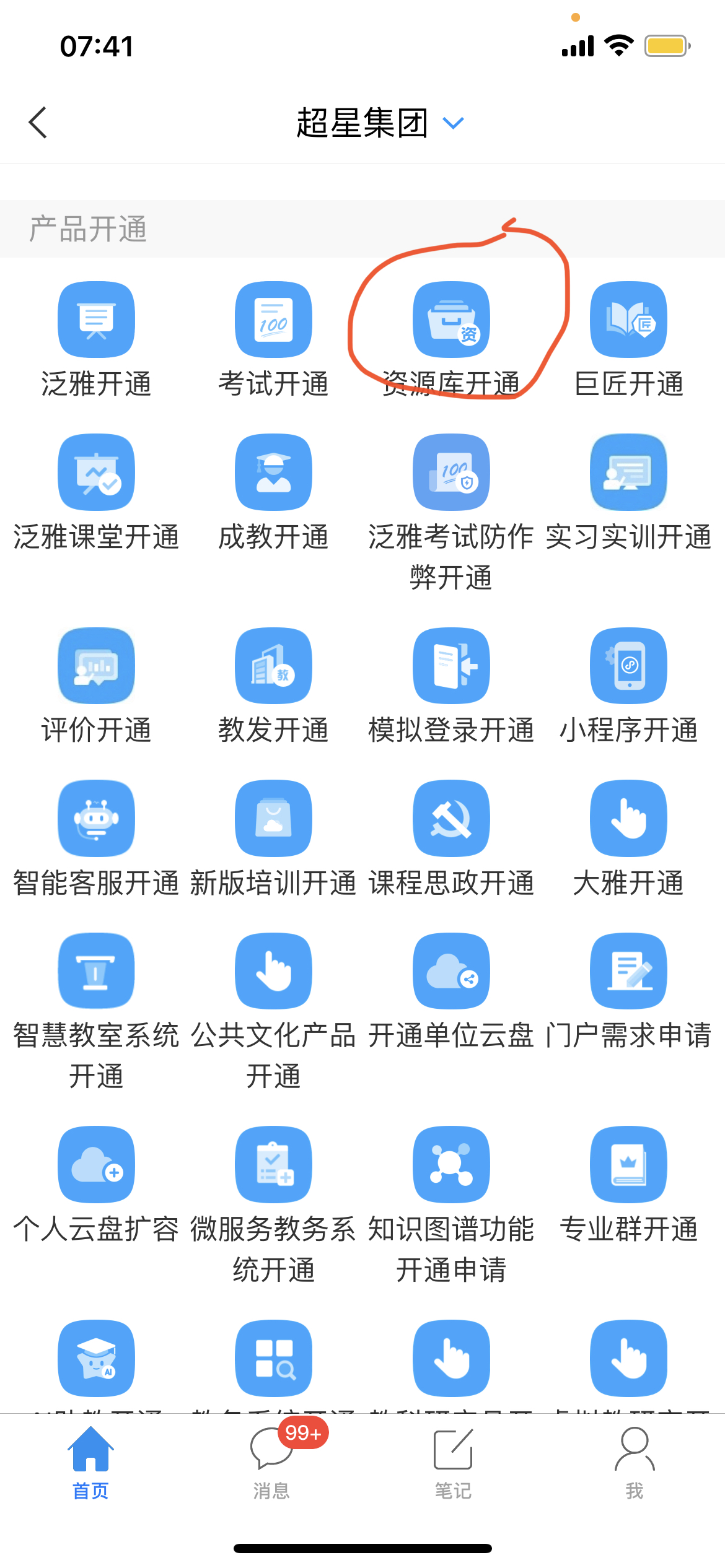Open 泛雅开通

96,320
